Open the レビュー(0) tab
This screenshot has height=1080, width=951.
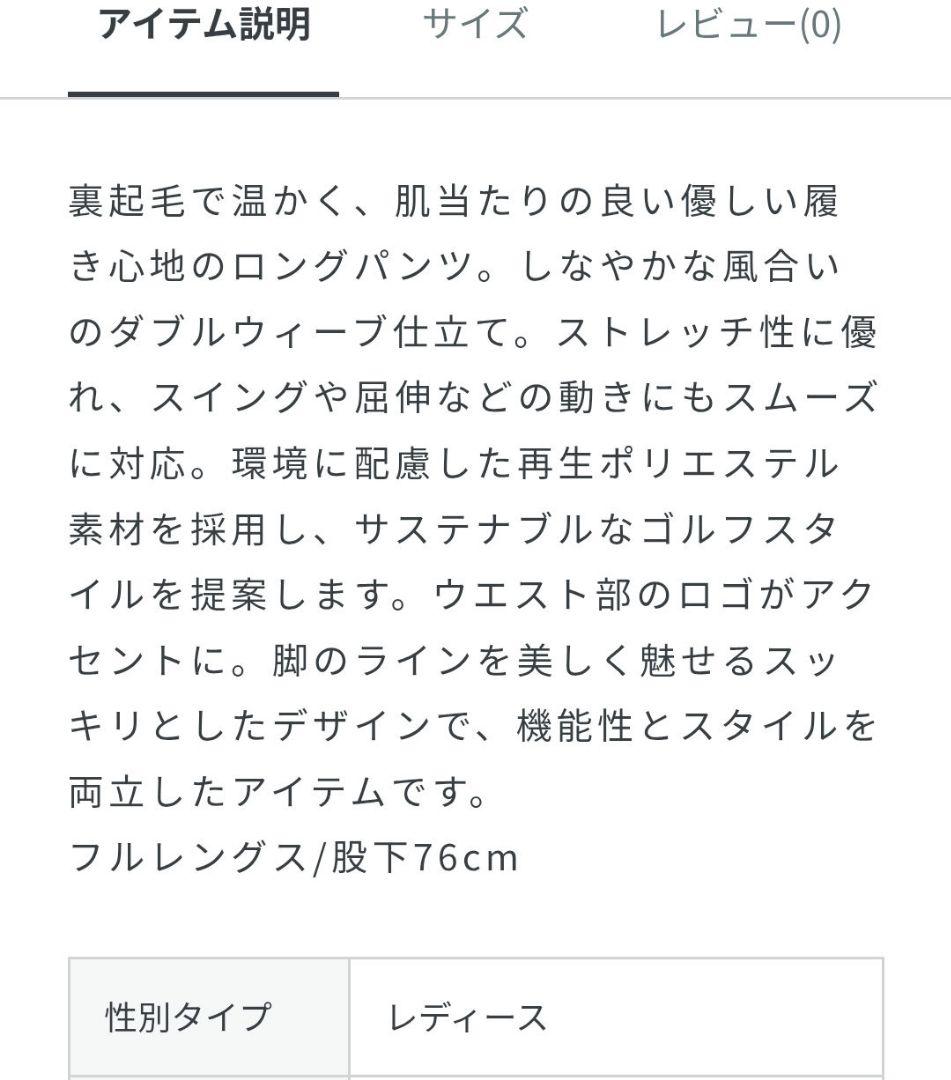[751, 27]
